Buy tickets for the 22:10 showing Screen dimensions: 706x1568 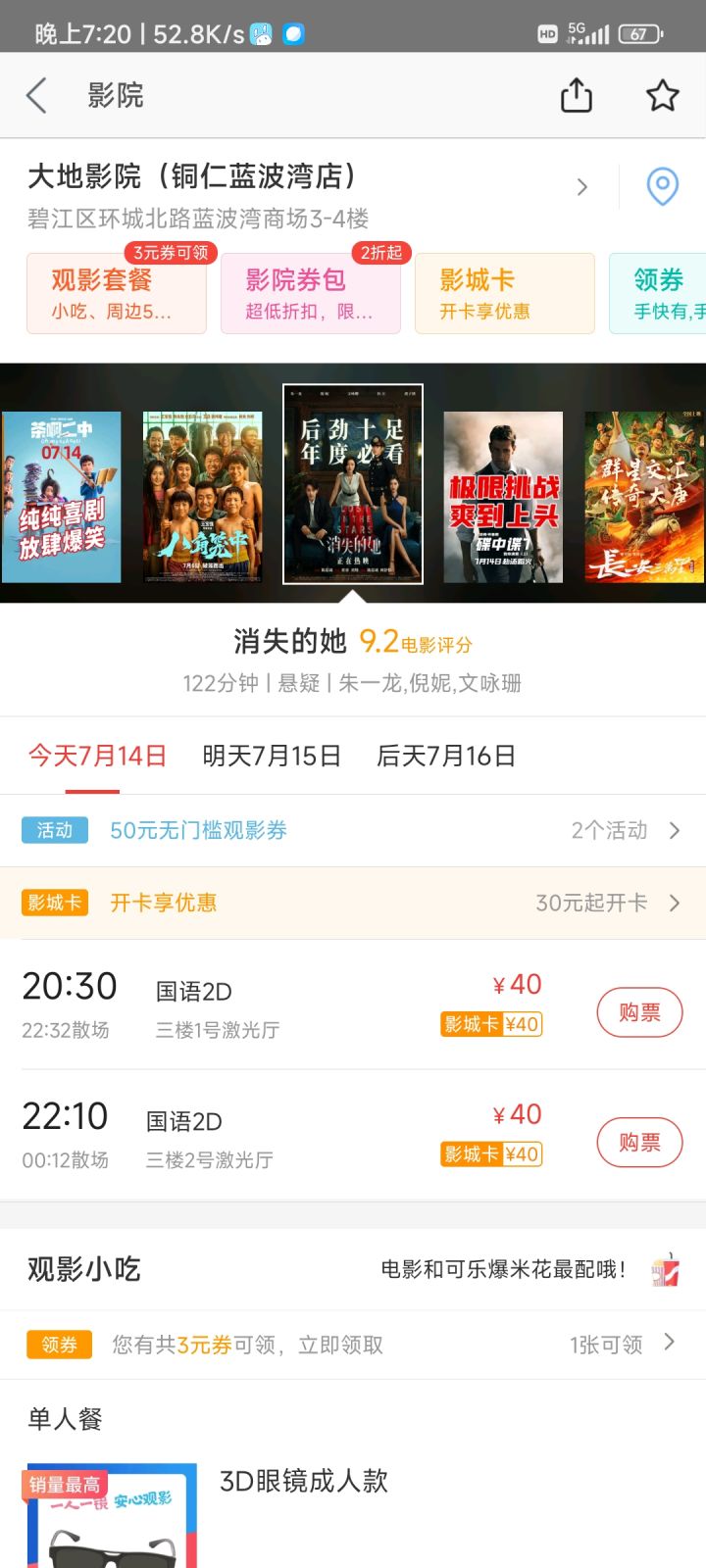pos(639,1143)
